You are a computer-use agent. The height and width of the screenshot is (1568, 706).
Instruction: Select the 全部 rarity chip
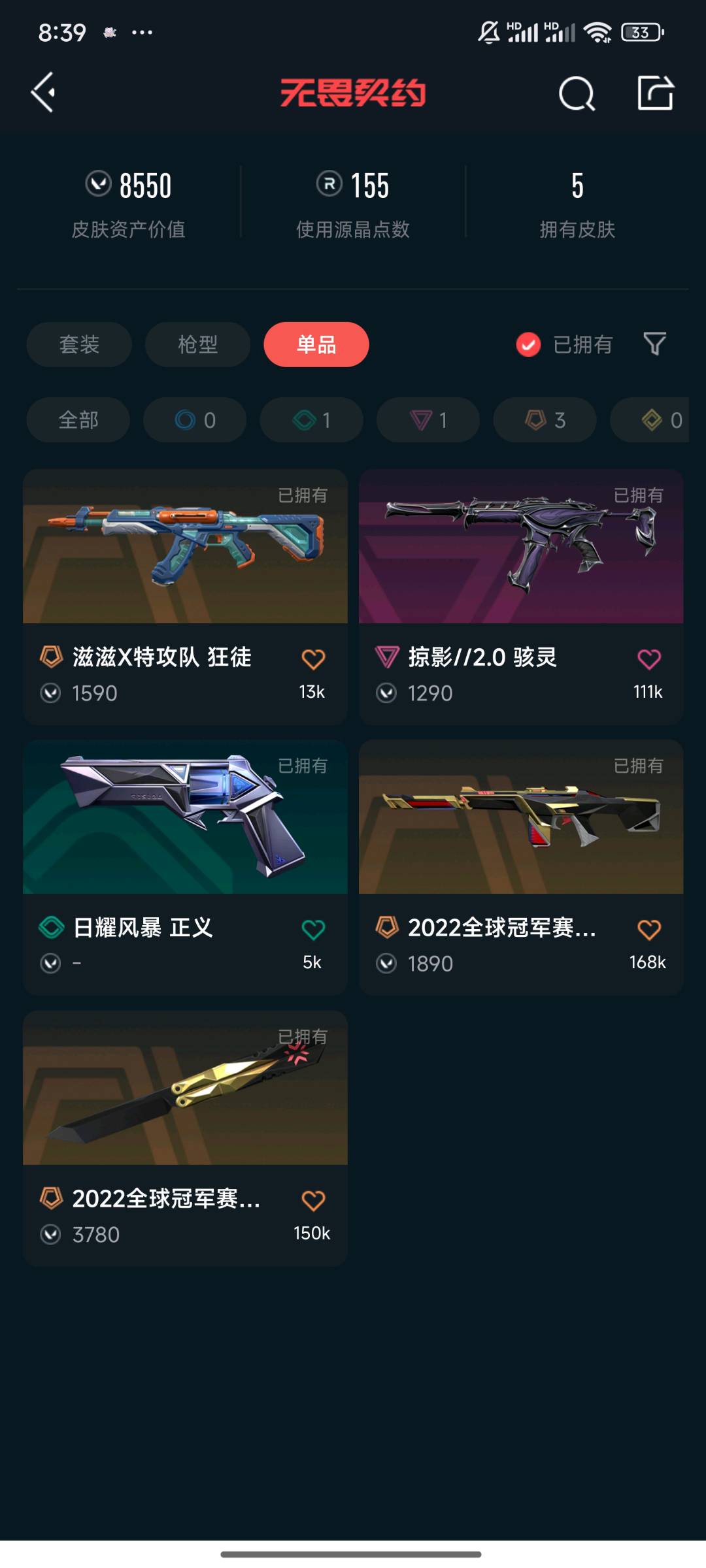(x=78, y=419)
